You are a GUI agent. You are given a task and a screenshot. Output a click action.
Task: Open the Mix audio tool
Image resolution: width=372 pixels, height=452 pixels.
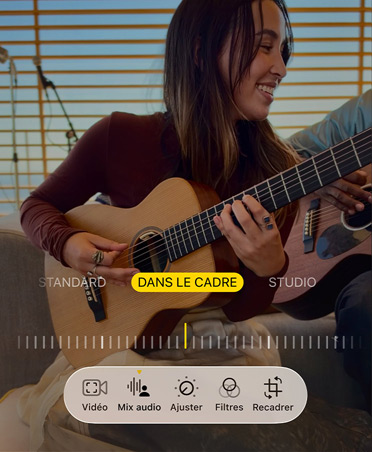click(139, 395)
